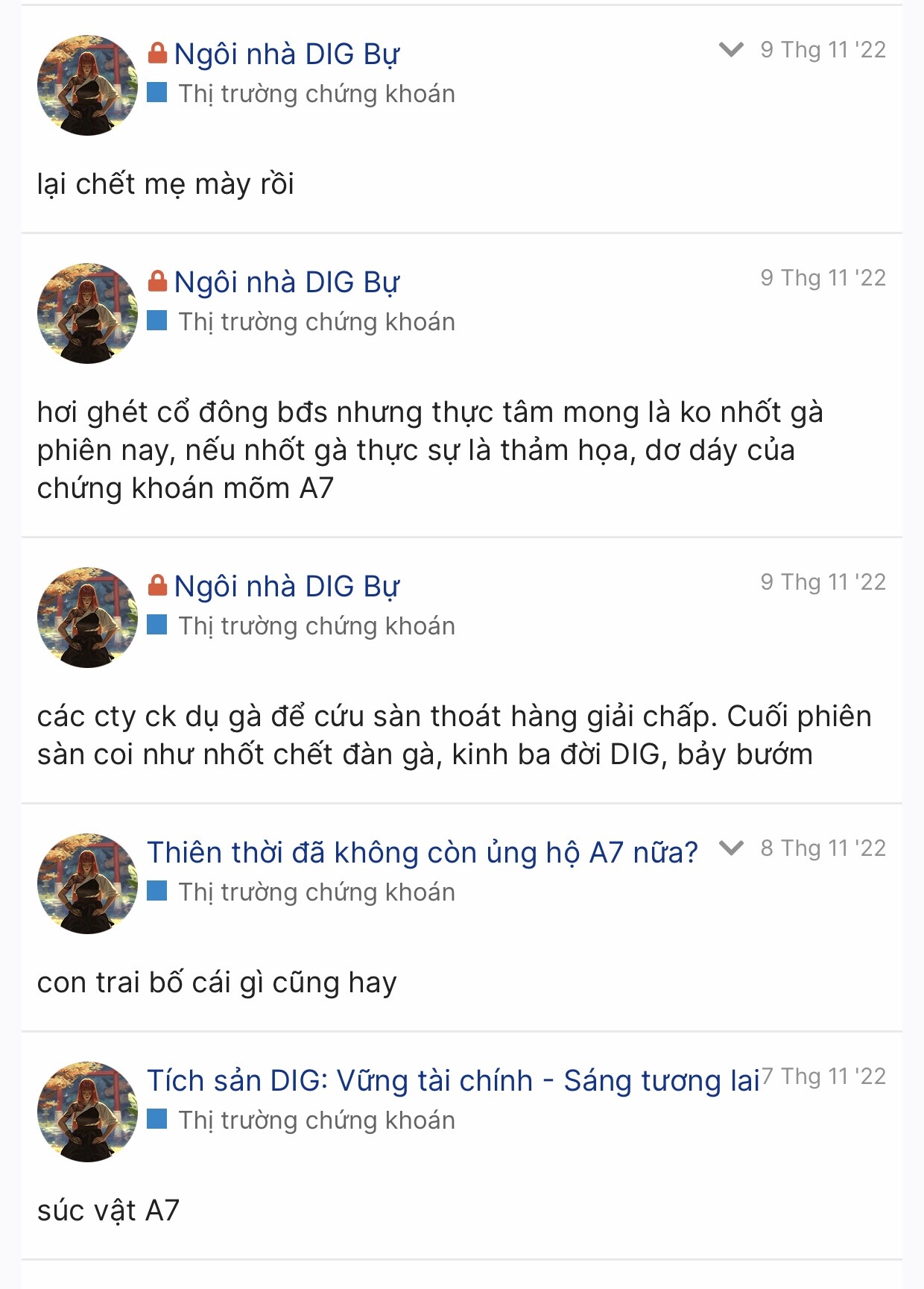This screenshot has height=1289, width=924.
Task: Open "Thị trường chứng khoán" category under Thiên thời topic
Action: click(316, 892)
